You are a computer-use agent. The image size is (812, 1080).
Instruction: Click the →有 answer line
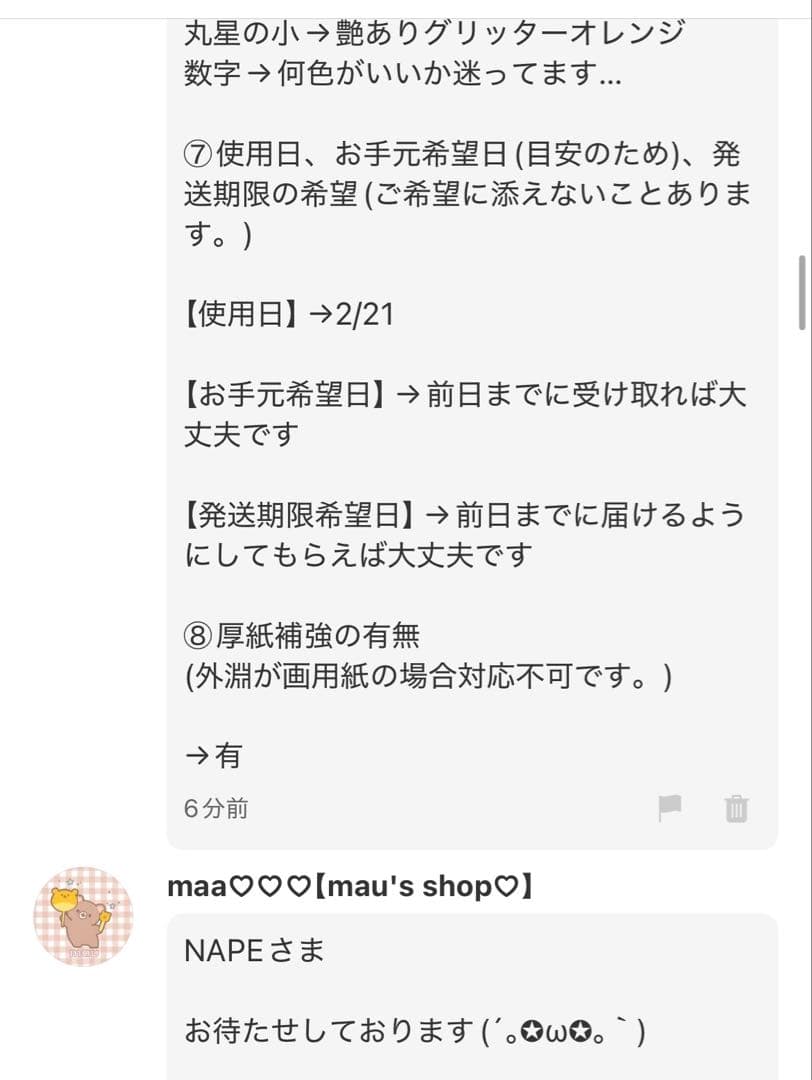click(x=212, y=756)
